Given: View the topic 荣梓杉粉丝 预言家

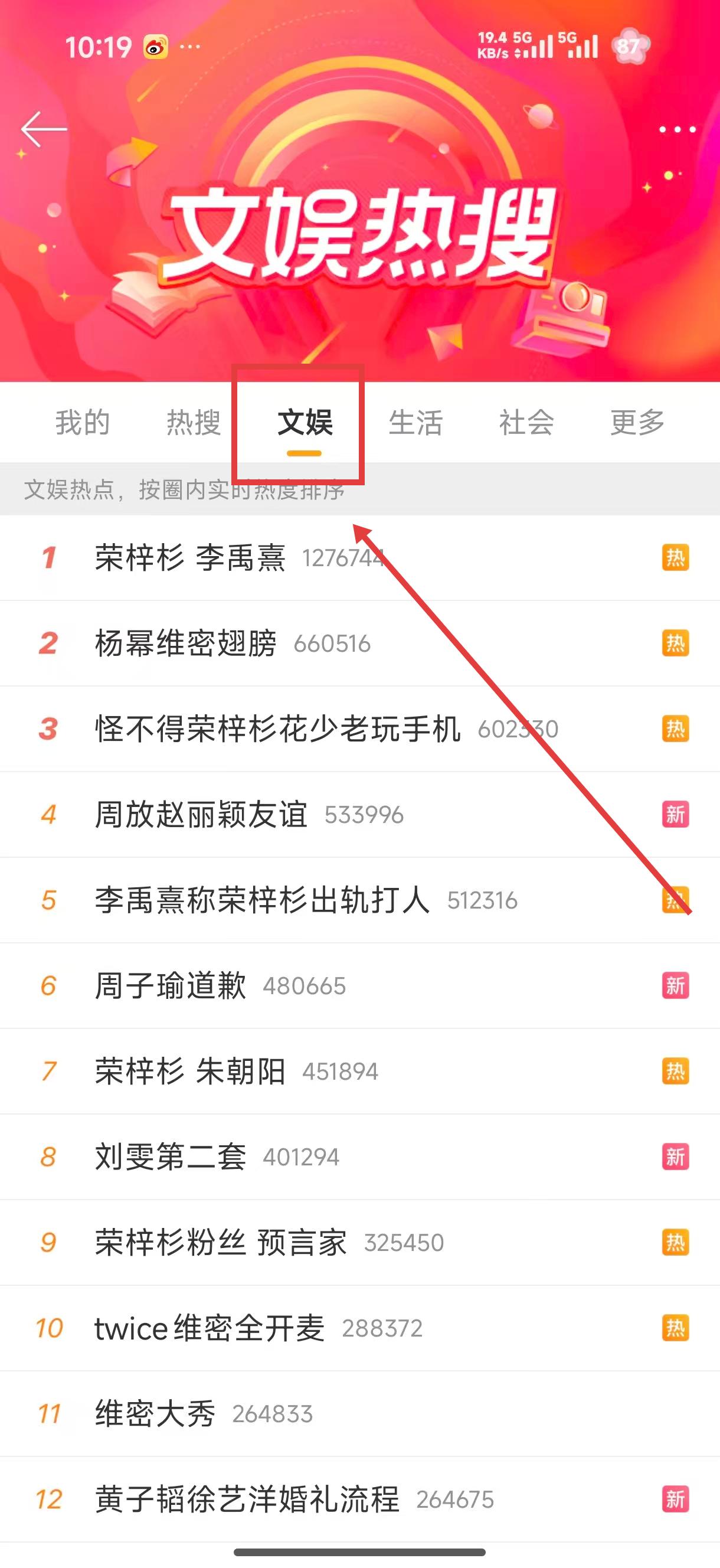Looking at the screenshot, I should coord(220,1243).
